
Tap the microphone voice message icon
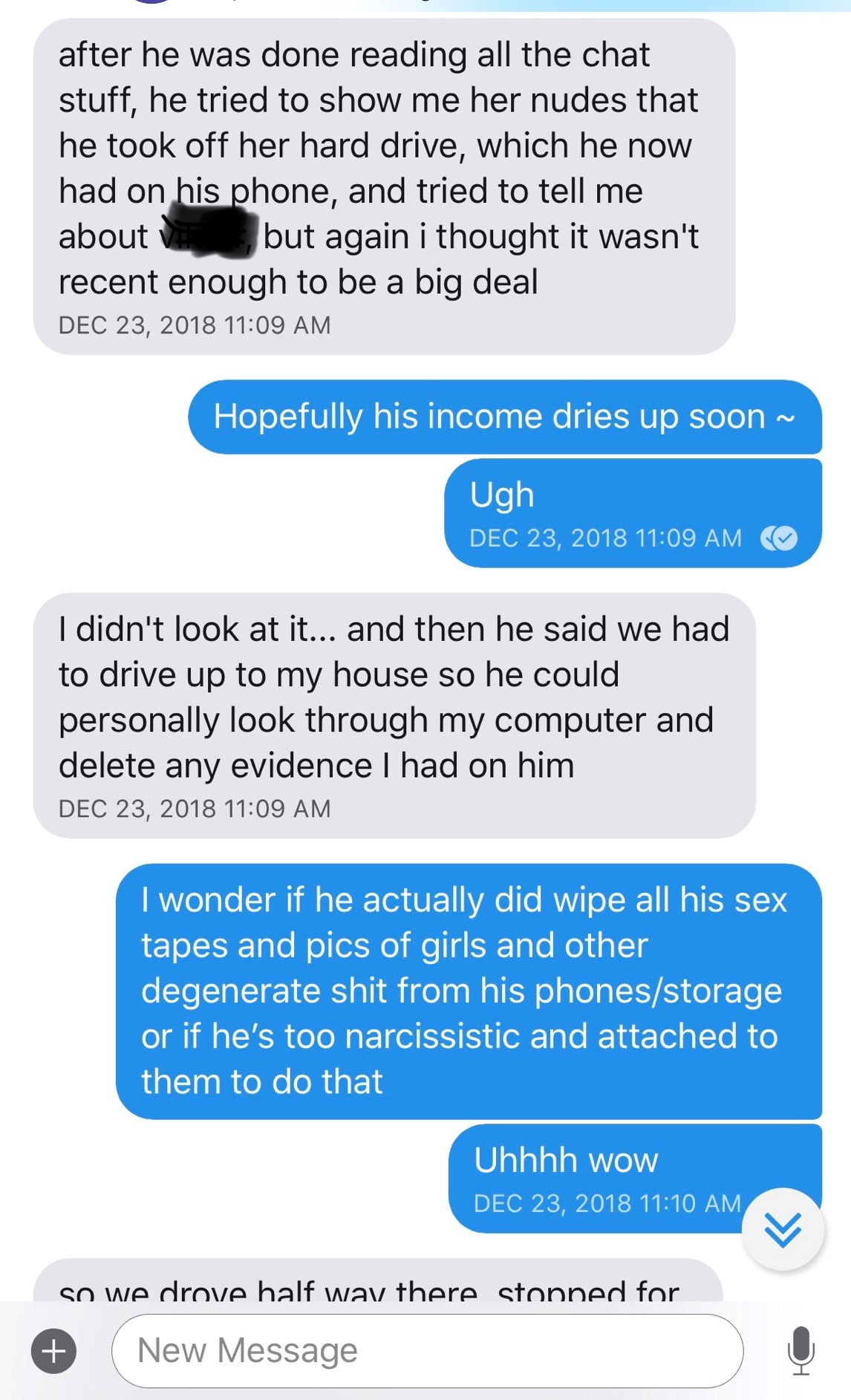801,1350
